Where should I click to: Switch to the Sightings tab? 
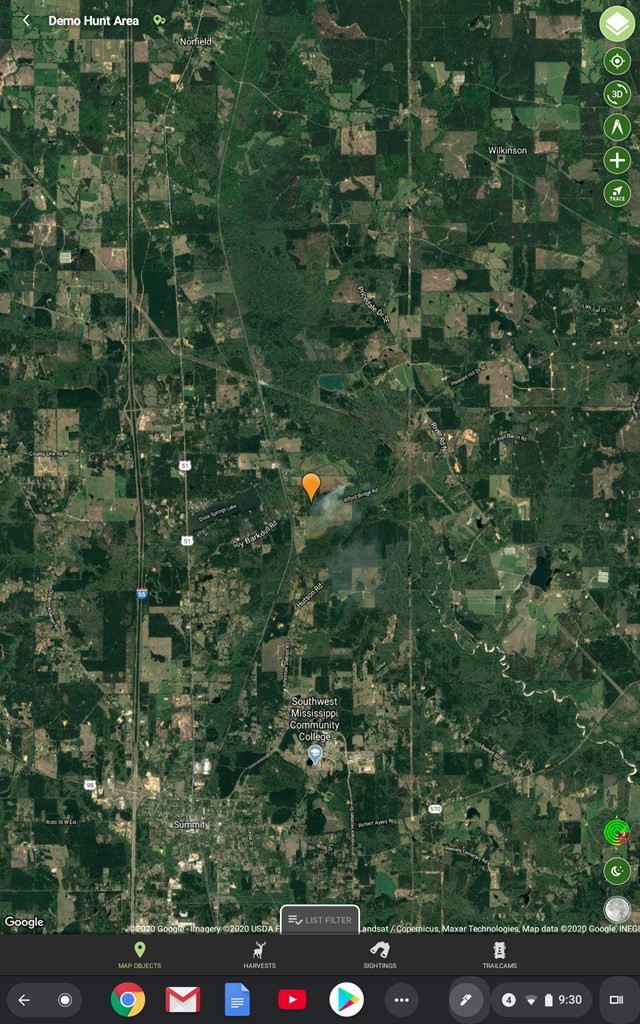point(380,954)
